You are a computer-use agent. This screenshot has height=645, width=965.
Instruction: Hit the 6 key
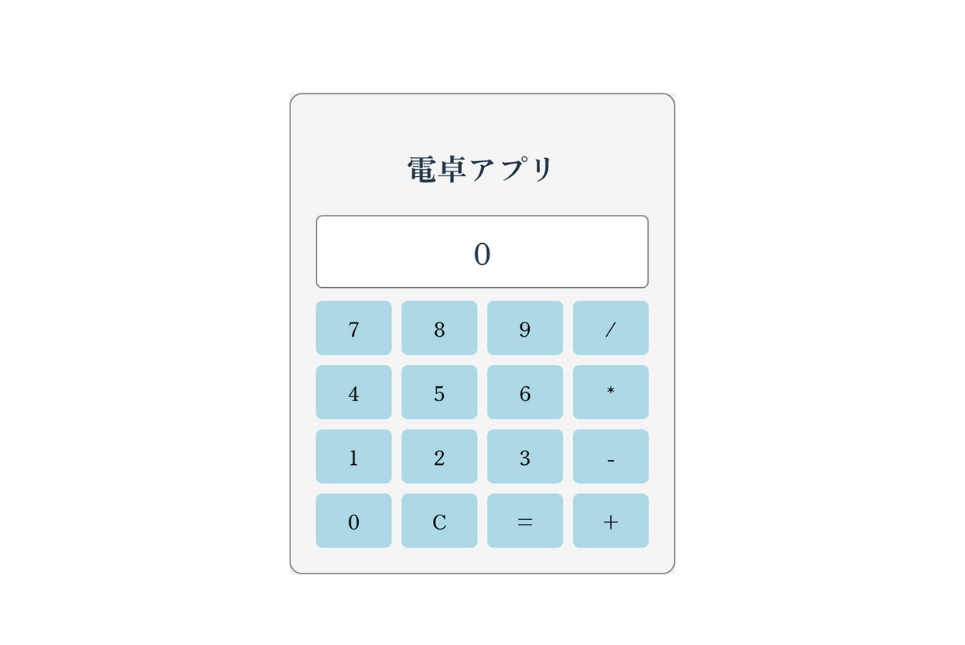pyautogui.click(x=525, y=392)
